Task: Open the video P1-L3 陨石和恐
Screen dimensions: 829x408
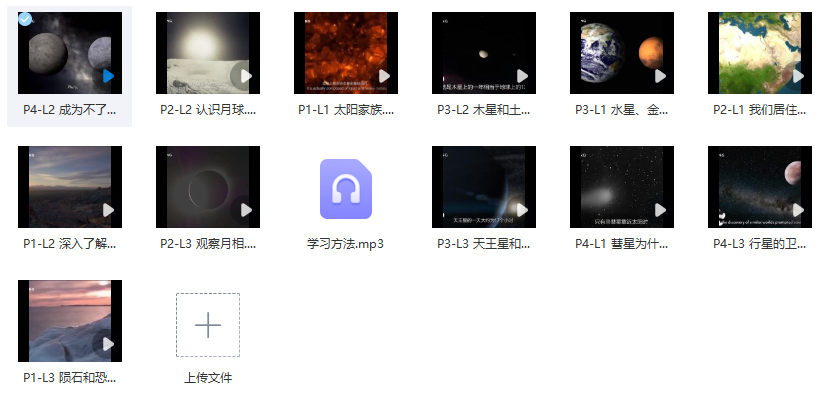Action: pos(70,321)
